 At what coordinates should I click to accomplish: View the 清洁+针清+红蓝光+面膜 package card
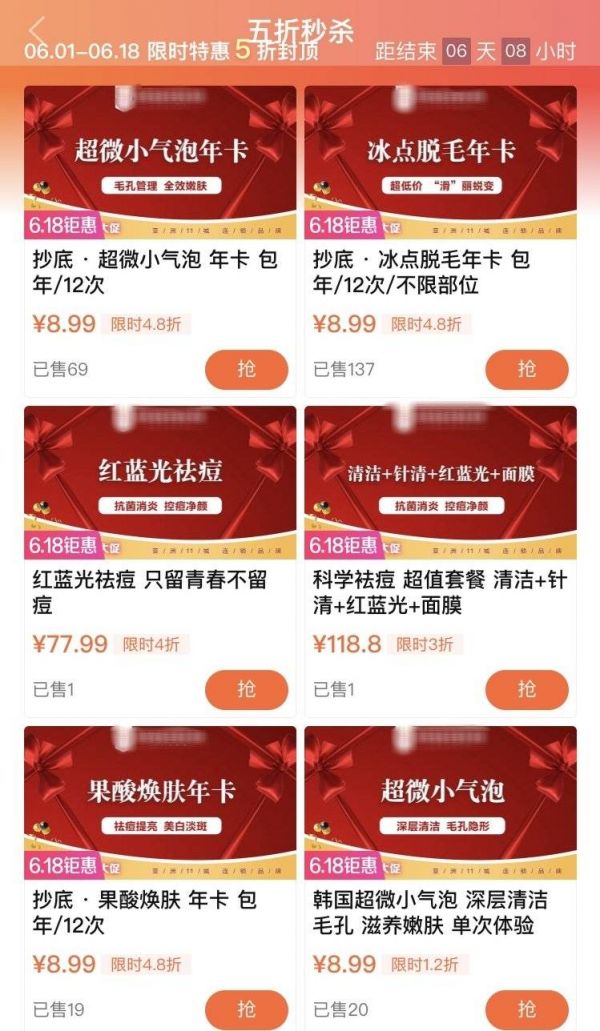pos(440,481)
